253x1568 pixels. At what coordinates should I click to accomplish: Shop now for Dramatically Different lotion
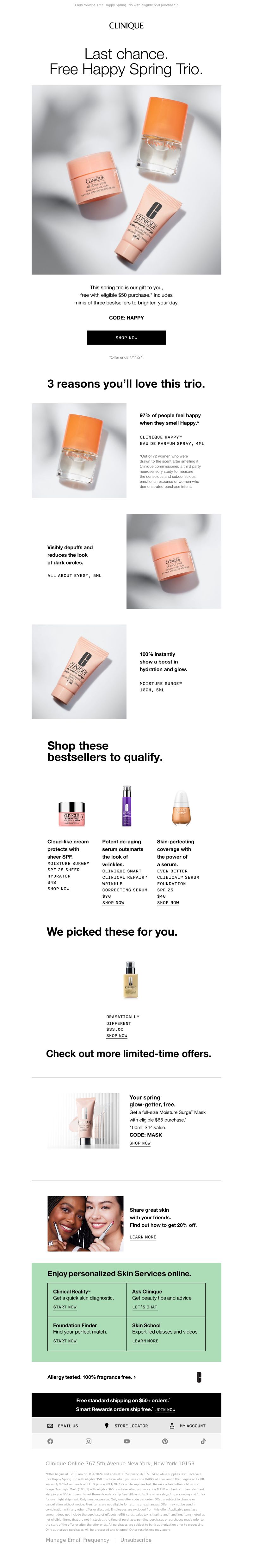coord(116,1035)
